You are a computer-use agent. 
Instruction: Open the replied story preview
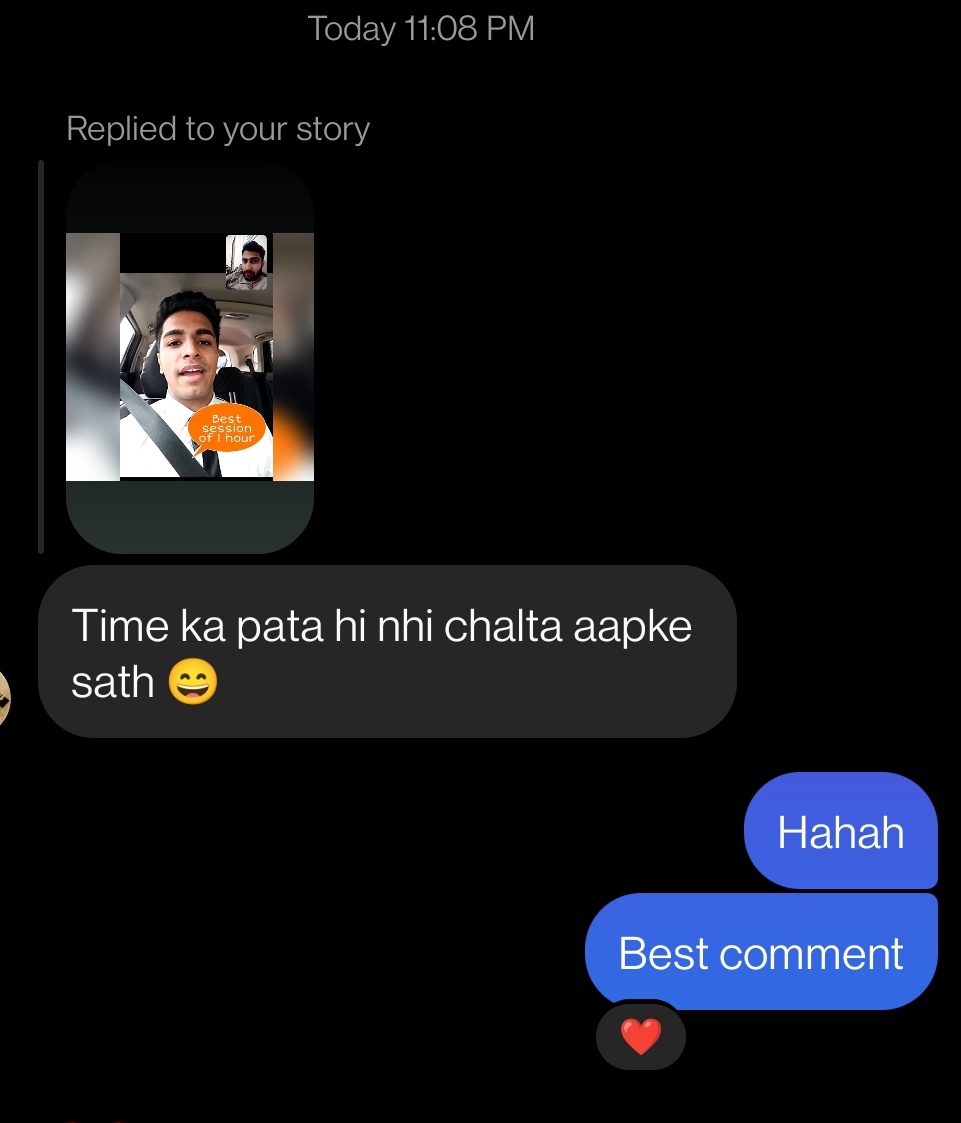click(x=190, y=357)
